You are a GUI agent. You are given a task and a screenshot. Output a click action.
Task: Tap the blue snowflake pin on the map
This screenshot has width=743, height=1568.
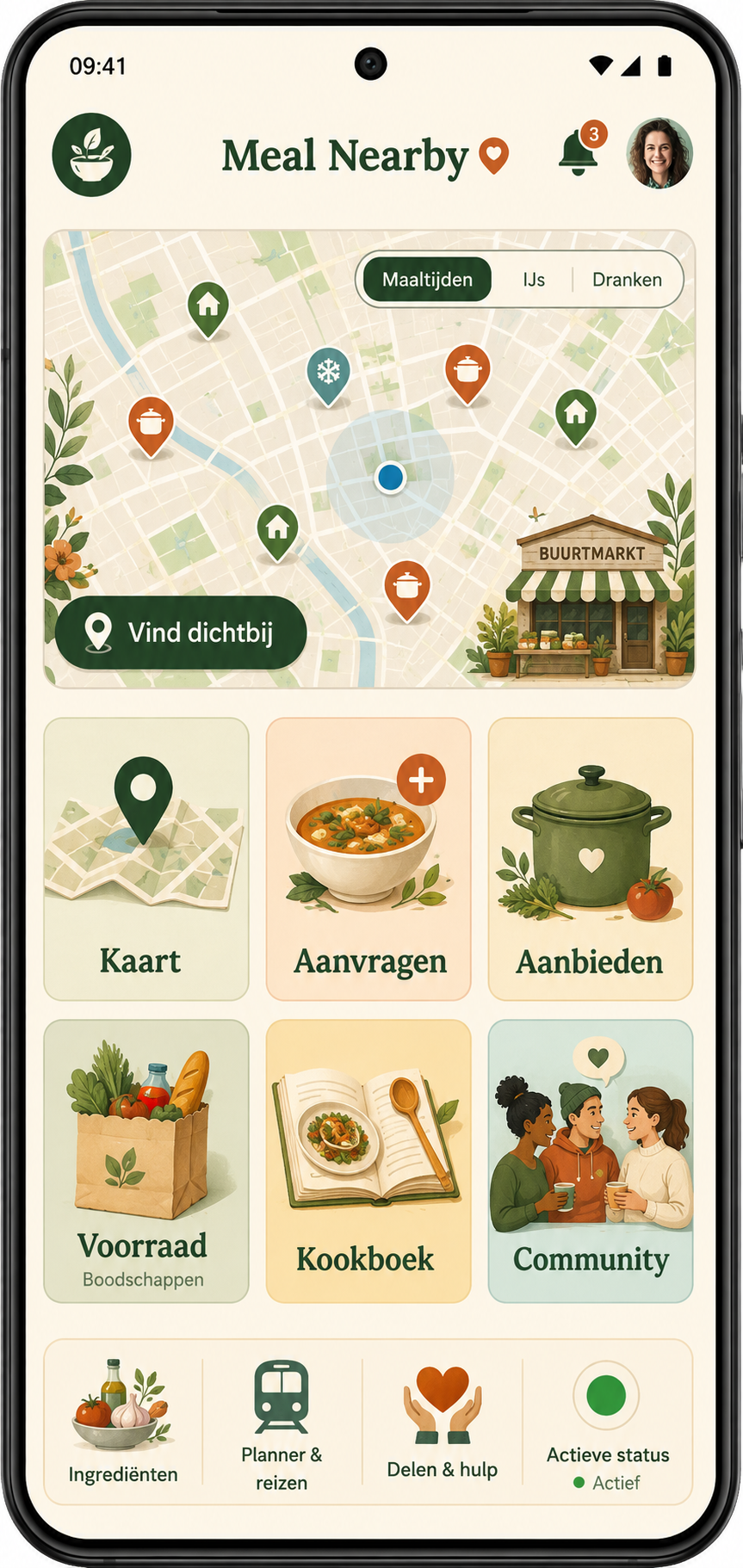pyautogui.click(x=328, y=376)
